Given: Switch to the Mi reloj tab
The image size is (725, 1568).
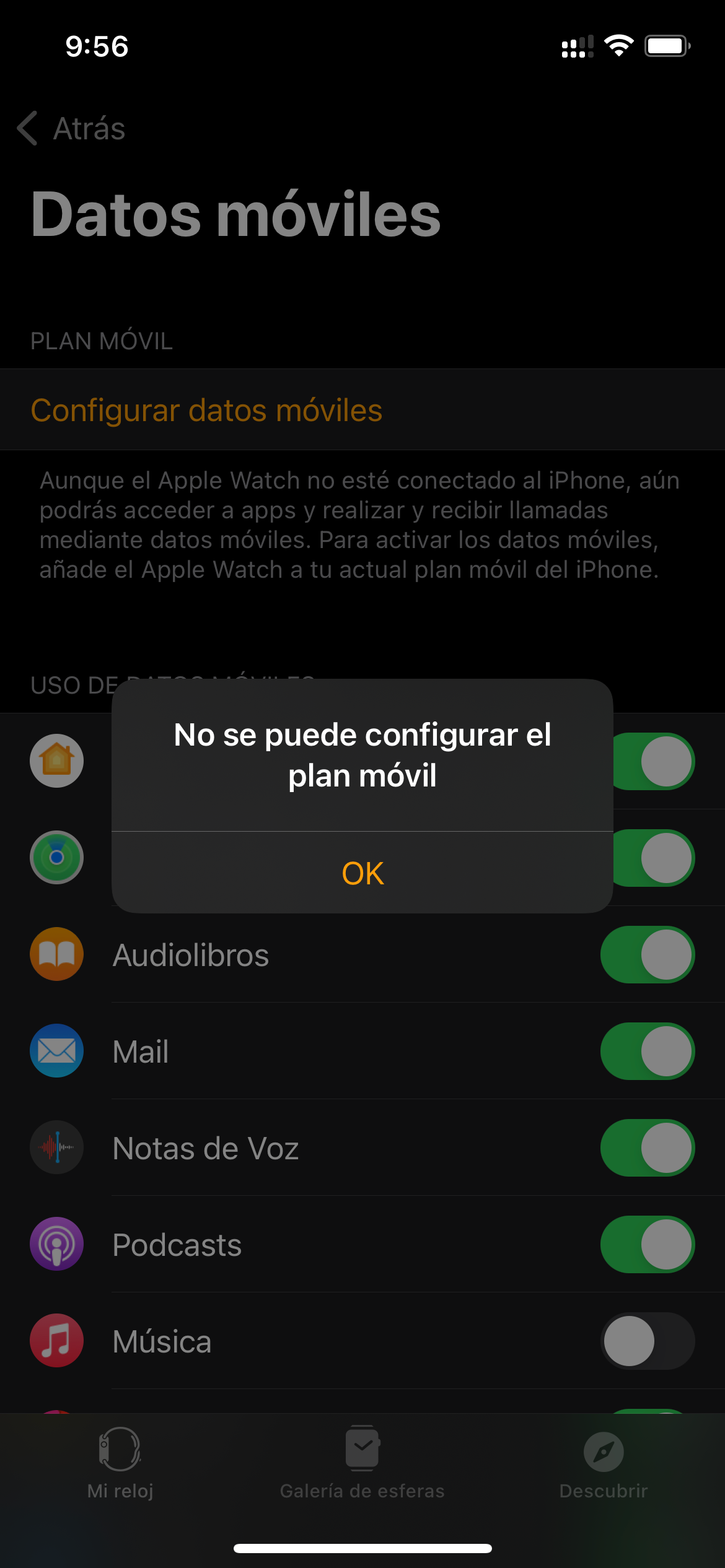Looking at the screenshot, I should 120,1464.
